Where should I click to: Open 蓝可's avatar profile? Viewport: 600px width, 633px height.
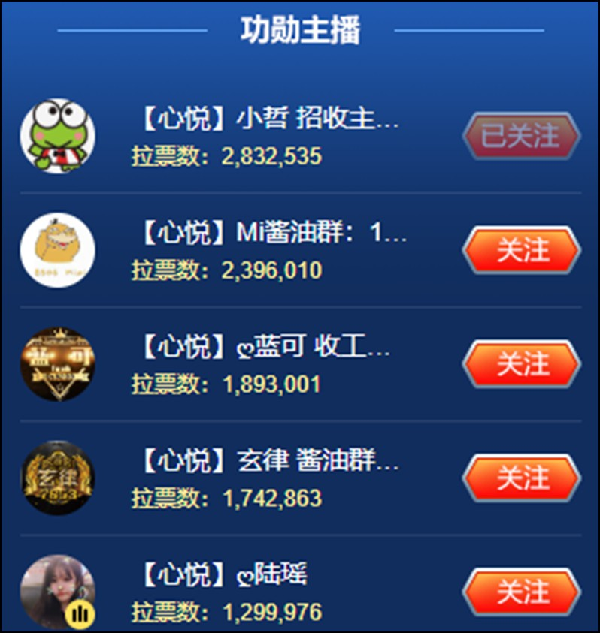click(x=58, y=364)
